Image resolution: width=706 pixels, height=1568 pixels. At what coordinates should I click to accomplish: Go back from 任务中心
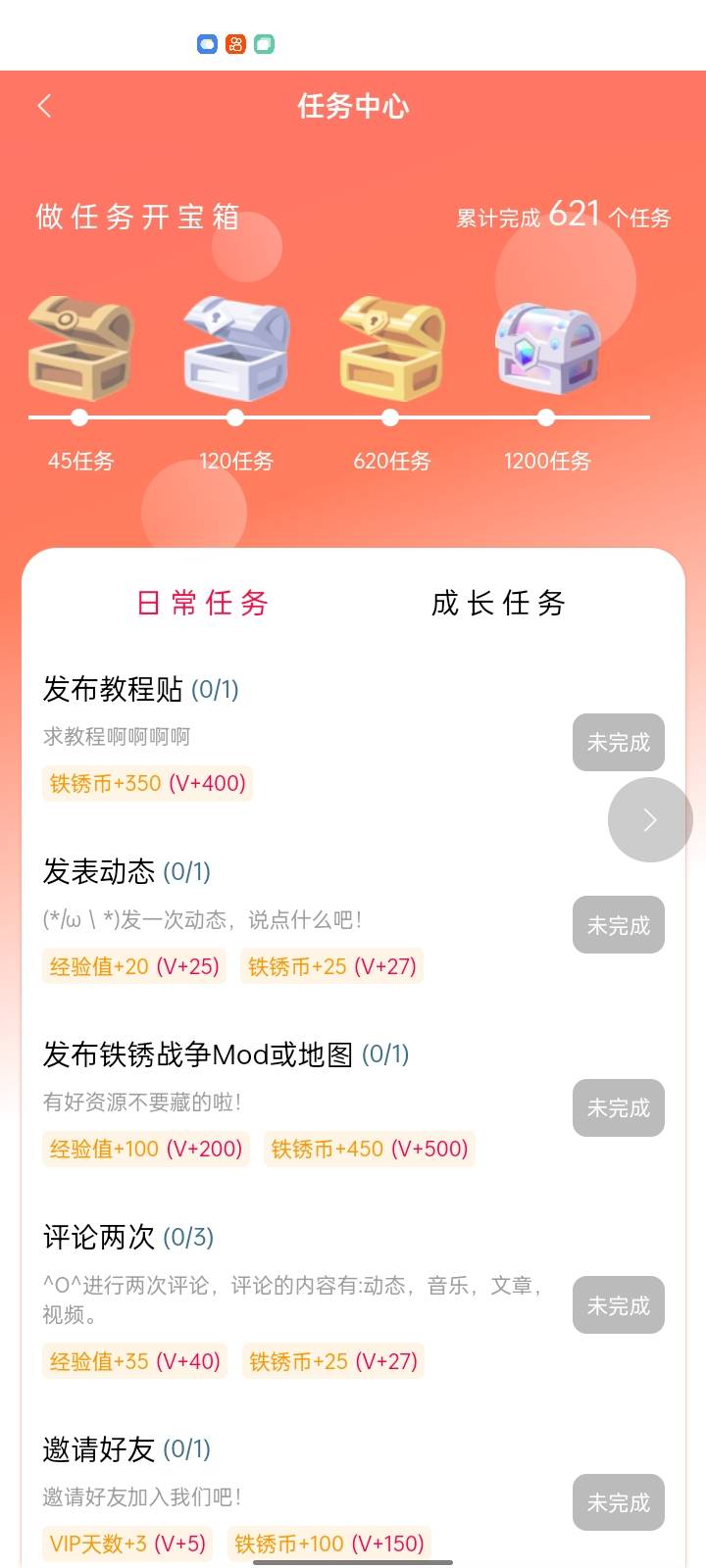(x=45, y=106)
